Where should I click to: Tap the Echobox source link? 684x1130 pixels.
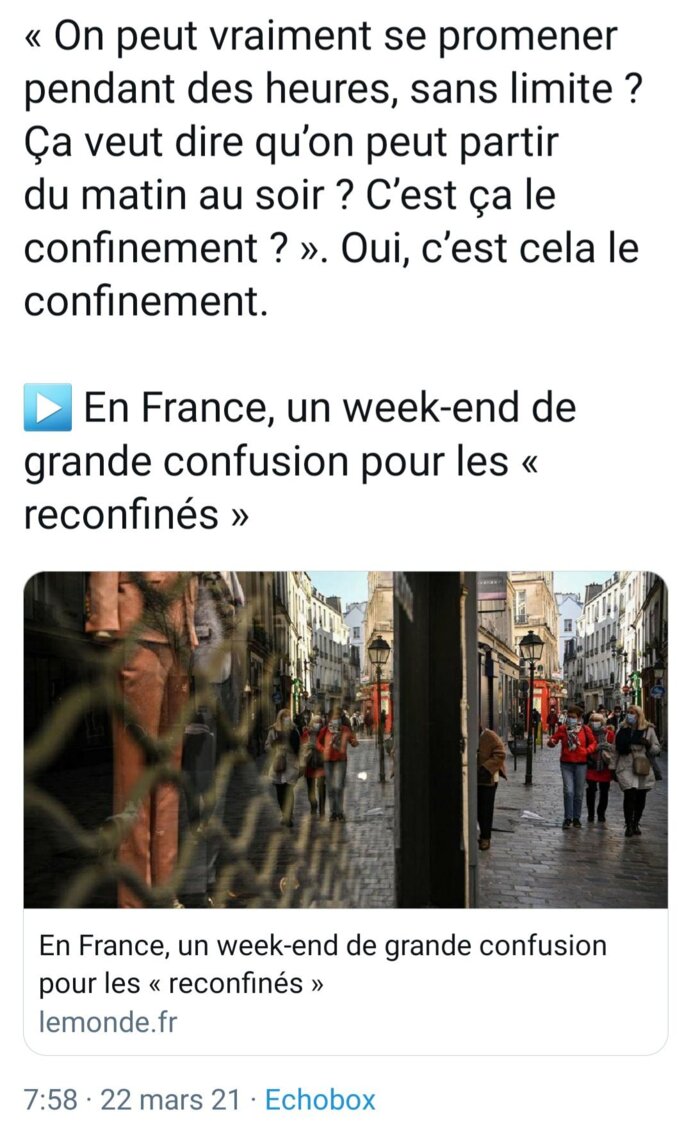click(320, 1100)
